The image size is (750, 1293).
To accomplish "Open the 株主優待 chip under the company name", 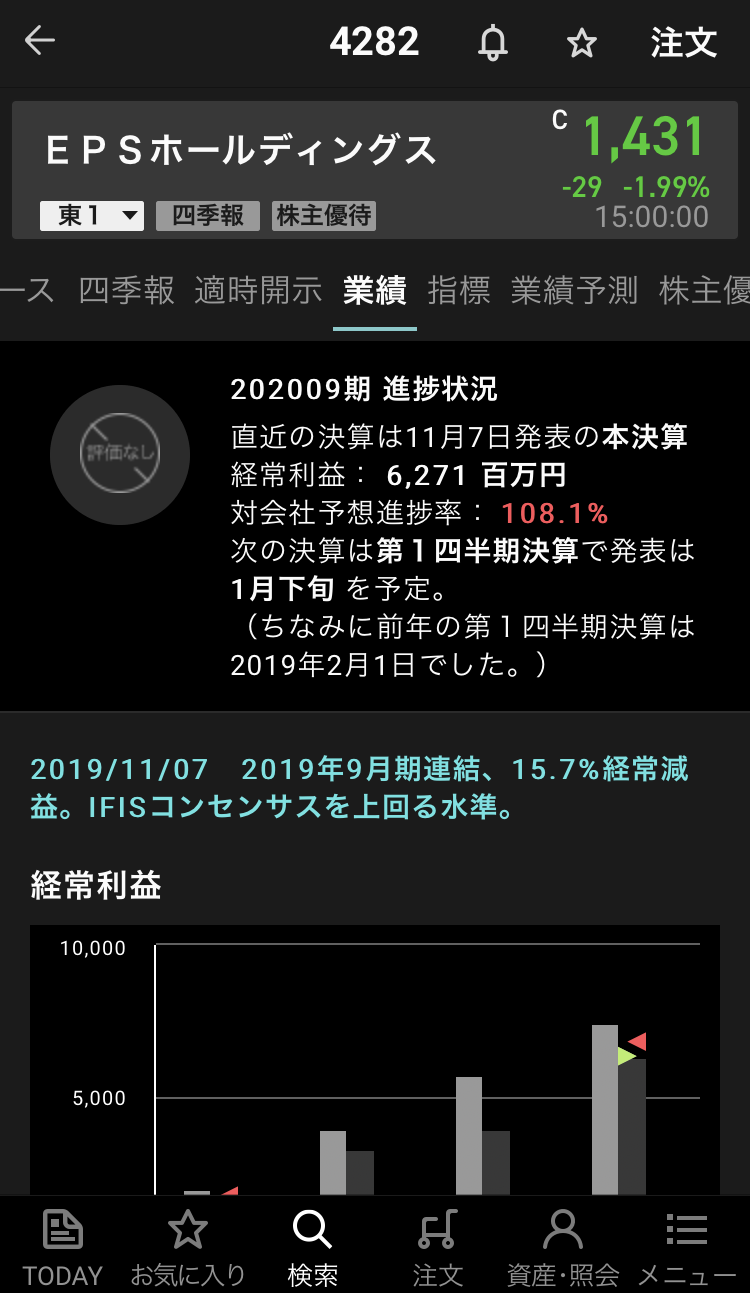I will [324, 216].
